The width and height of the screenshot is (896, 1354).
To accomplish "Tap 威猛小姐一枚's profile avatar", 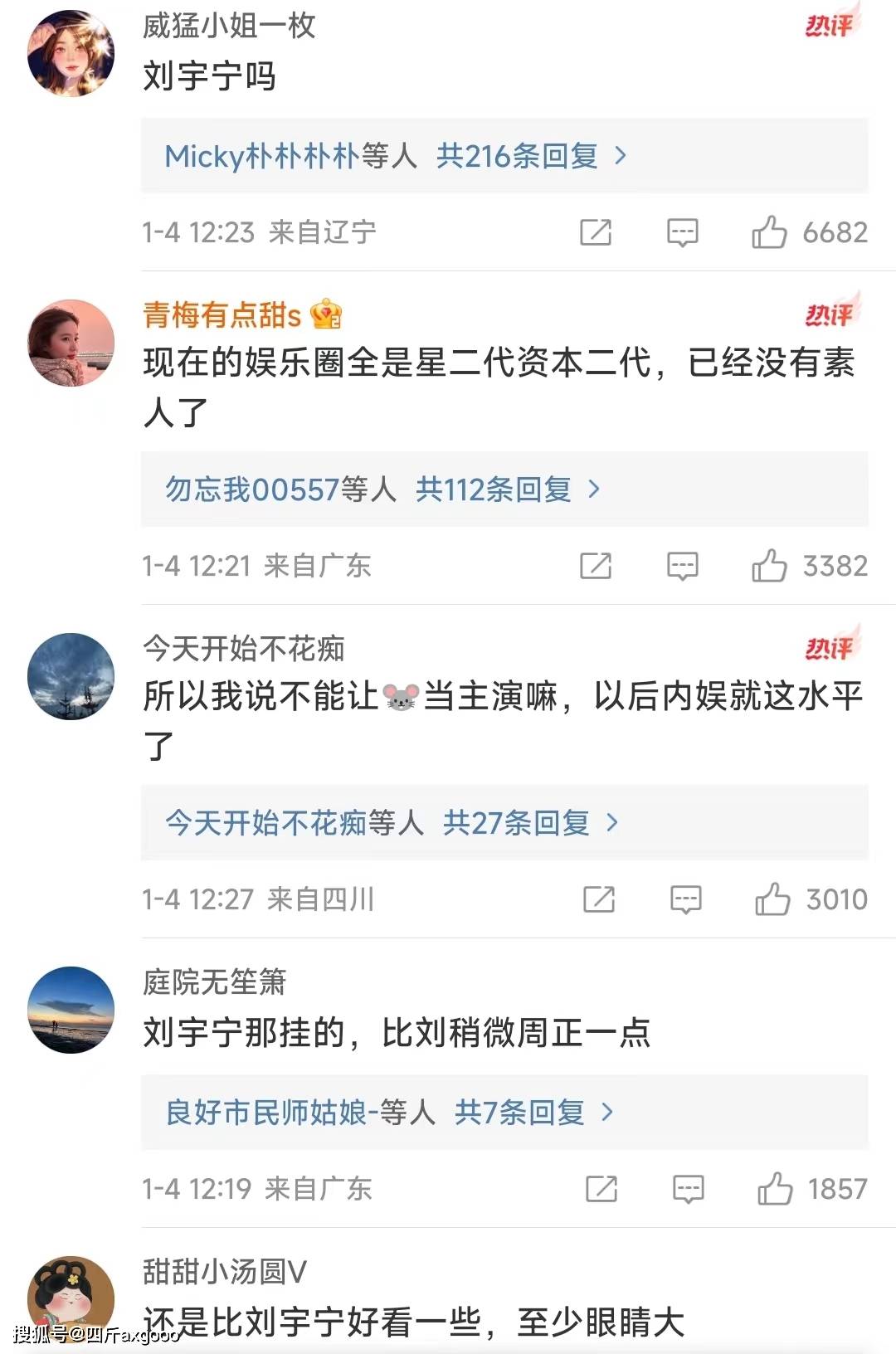I will coord(71,54).
